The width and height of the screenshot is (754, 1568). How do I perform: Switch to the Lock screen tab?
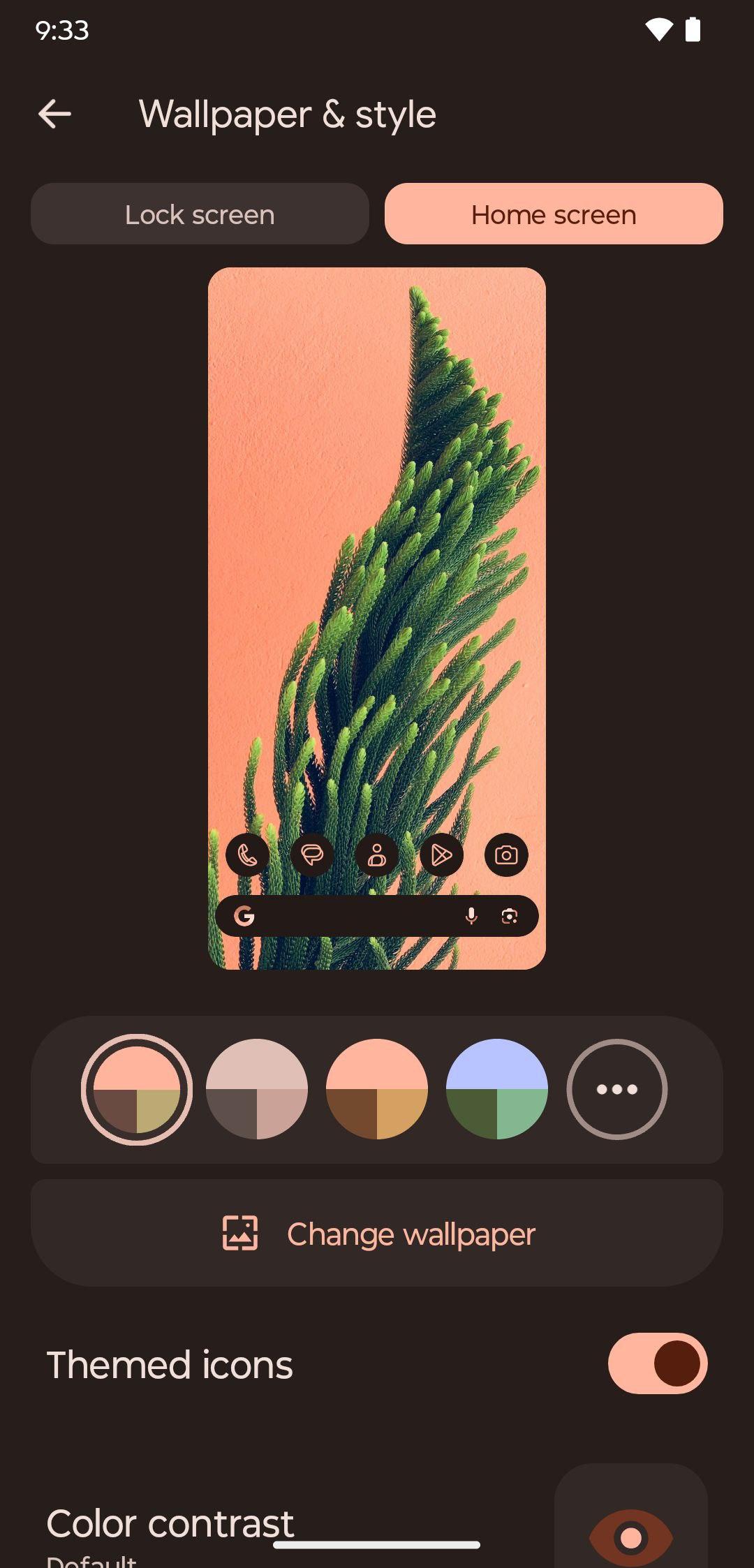(x=200, y=214)
